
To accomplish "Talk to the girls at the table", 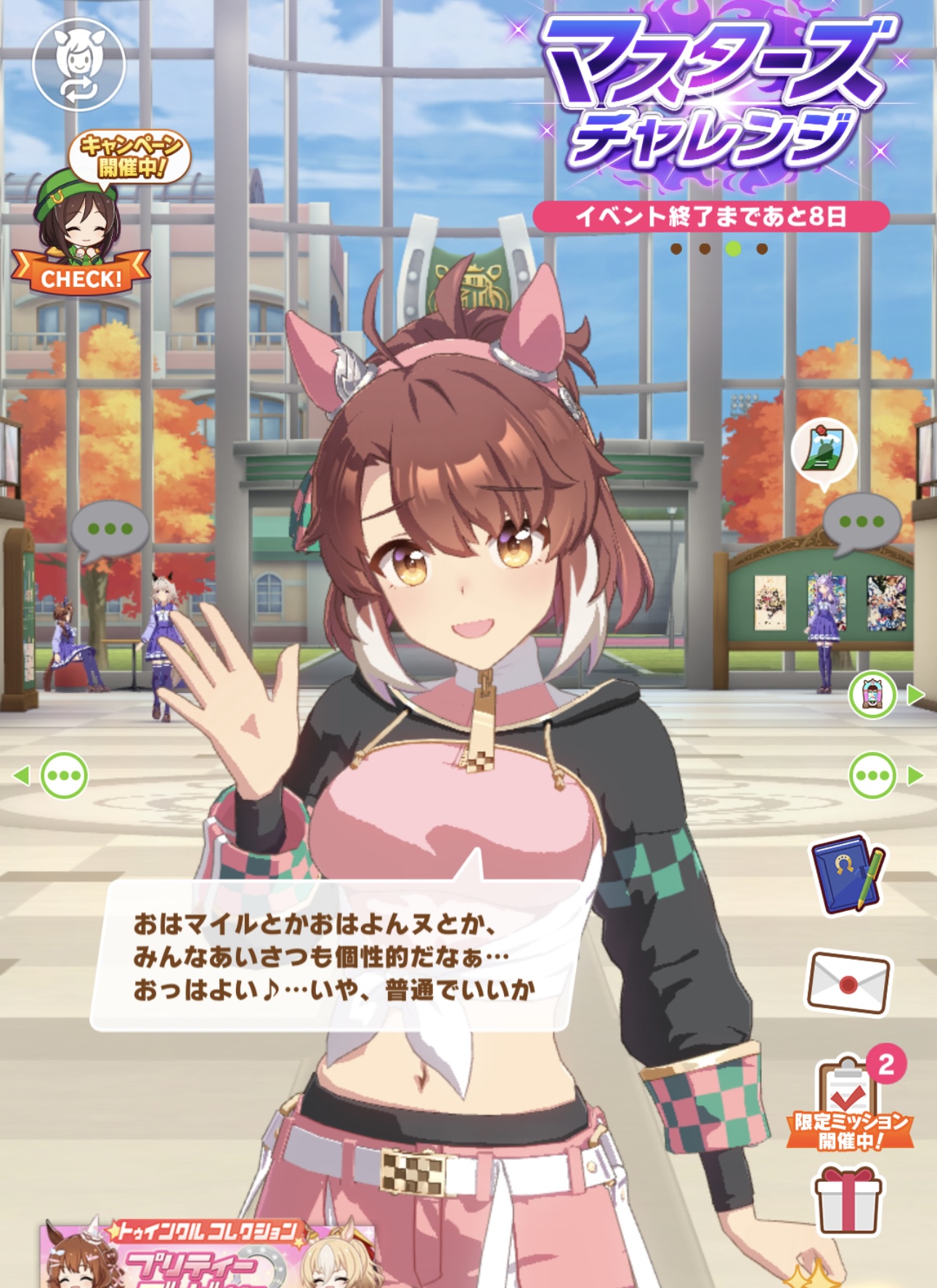I will click(110, 530).
